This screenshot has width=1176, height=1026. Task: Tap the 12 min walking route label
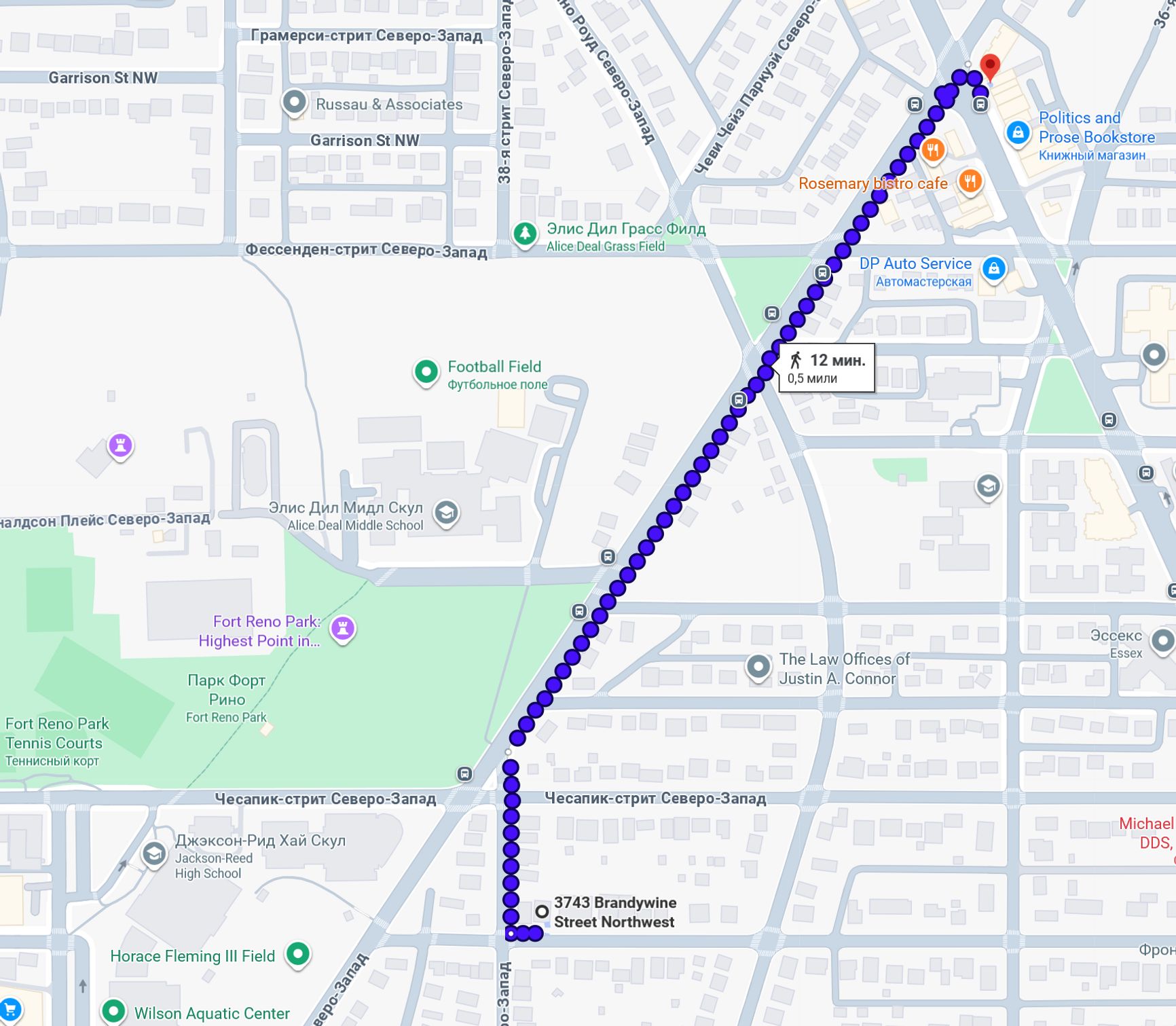pos(826,367)
